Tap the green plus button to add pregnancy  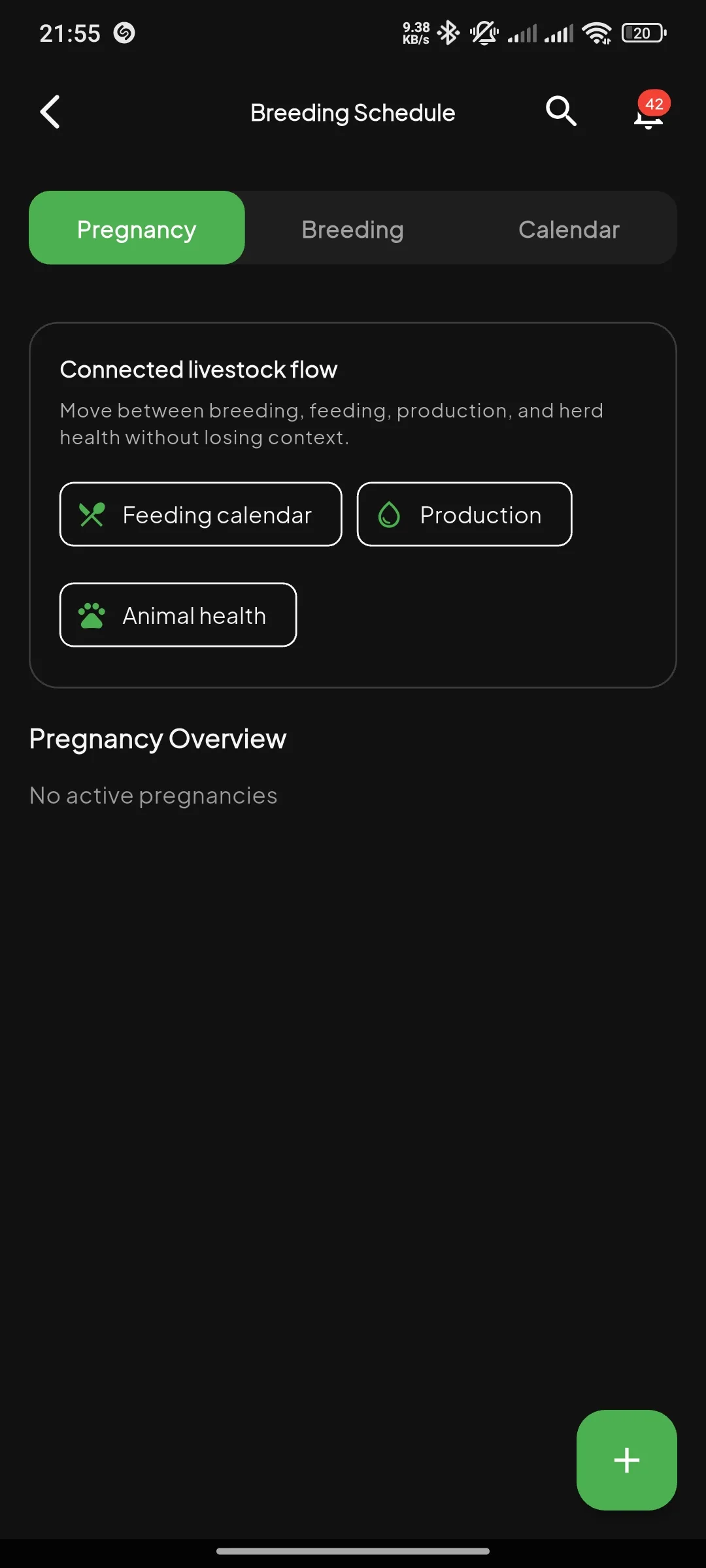coord(626,1460)
